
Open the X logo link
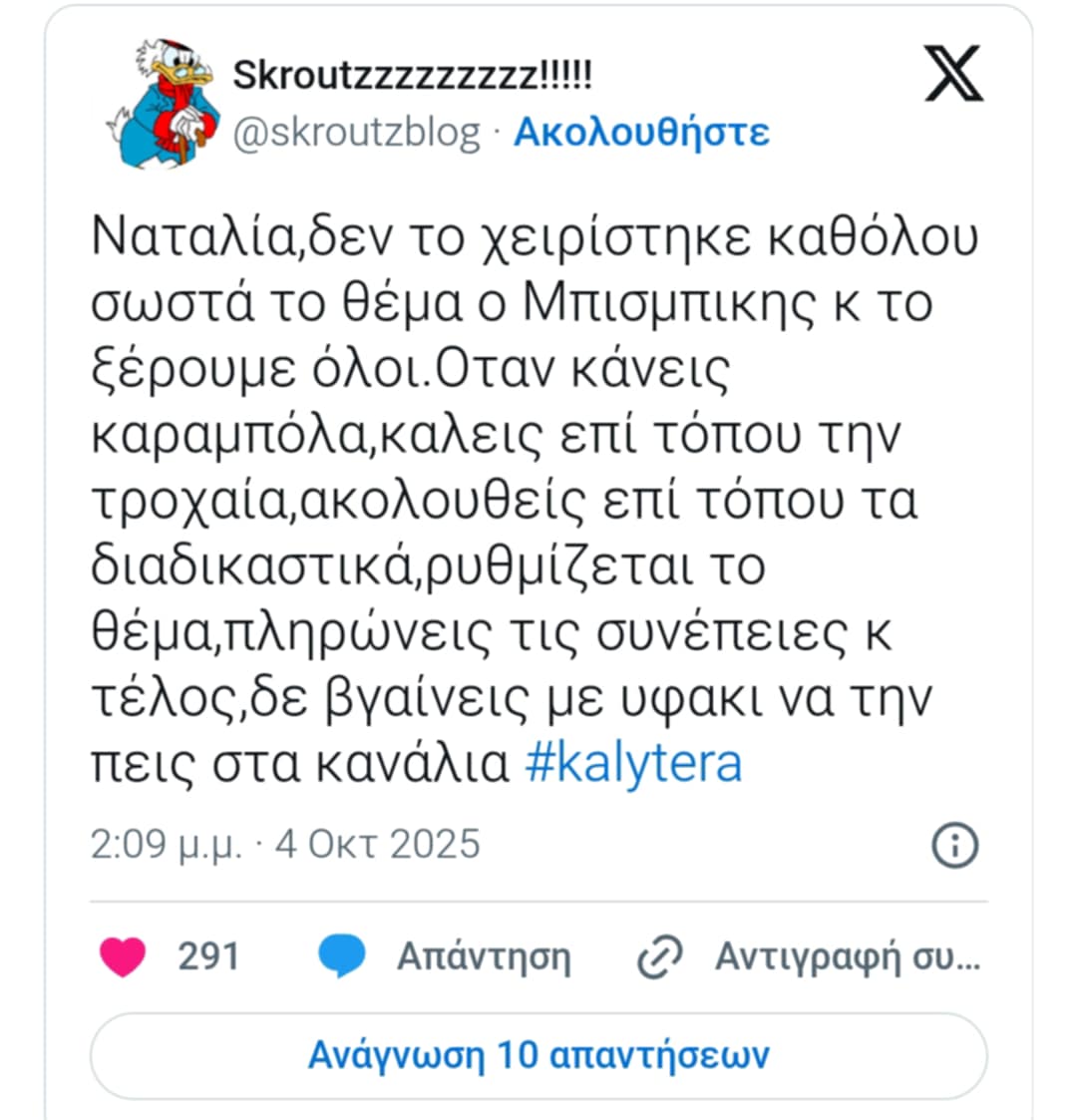coord(954,74)
